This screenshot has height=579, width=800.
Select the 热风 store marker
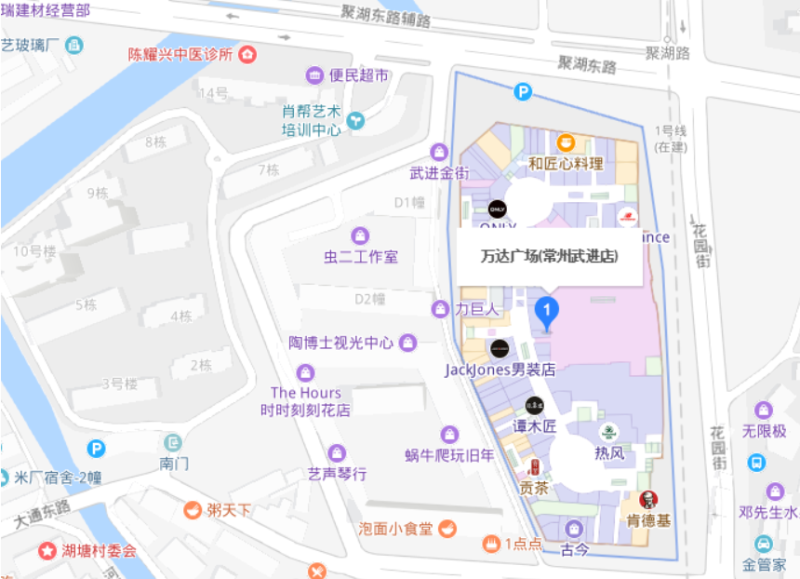tap(608, 433)
